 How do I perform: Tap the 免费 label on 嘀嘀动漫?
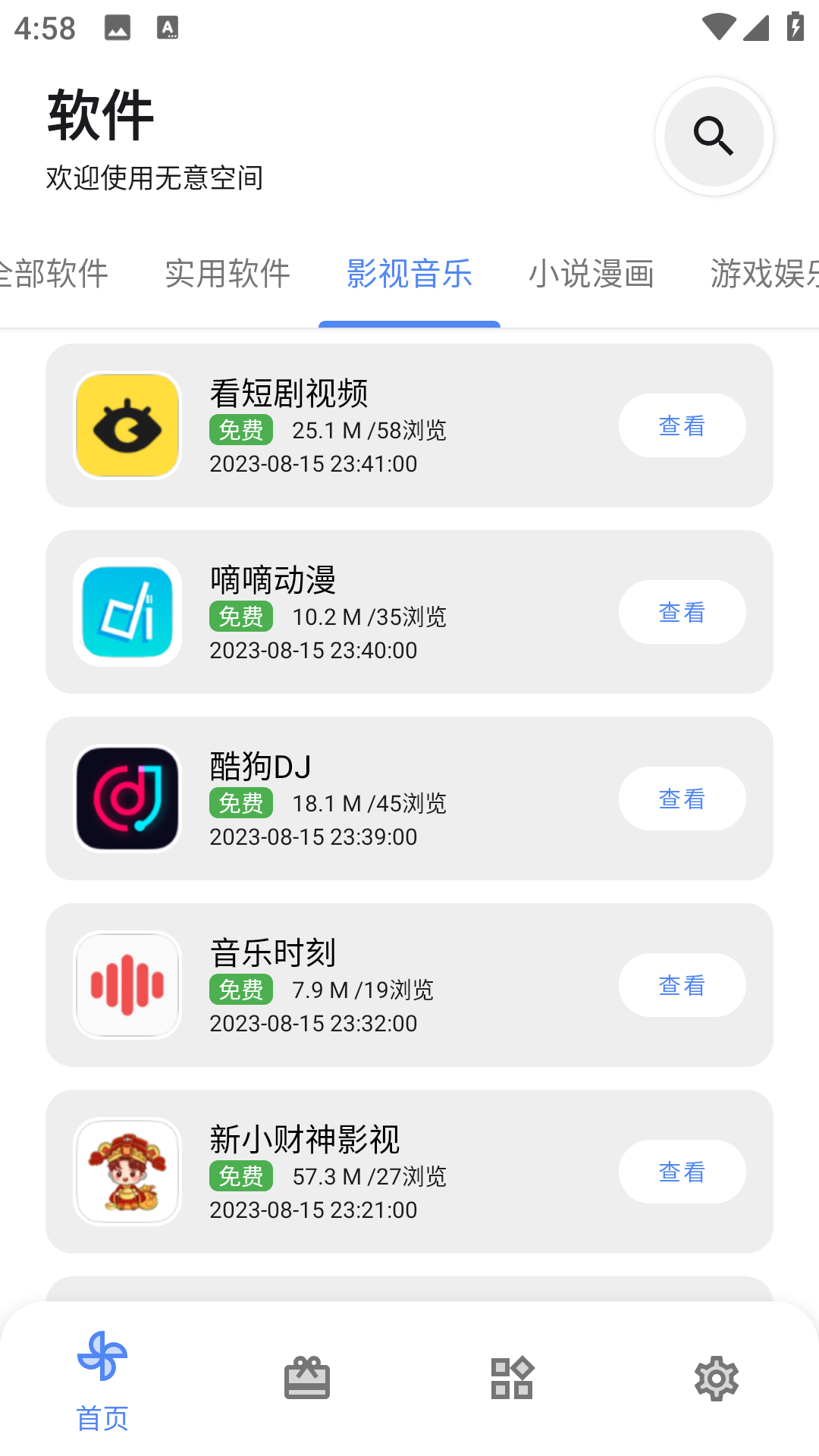(x=240, y=617)
